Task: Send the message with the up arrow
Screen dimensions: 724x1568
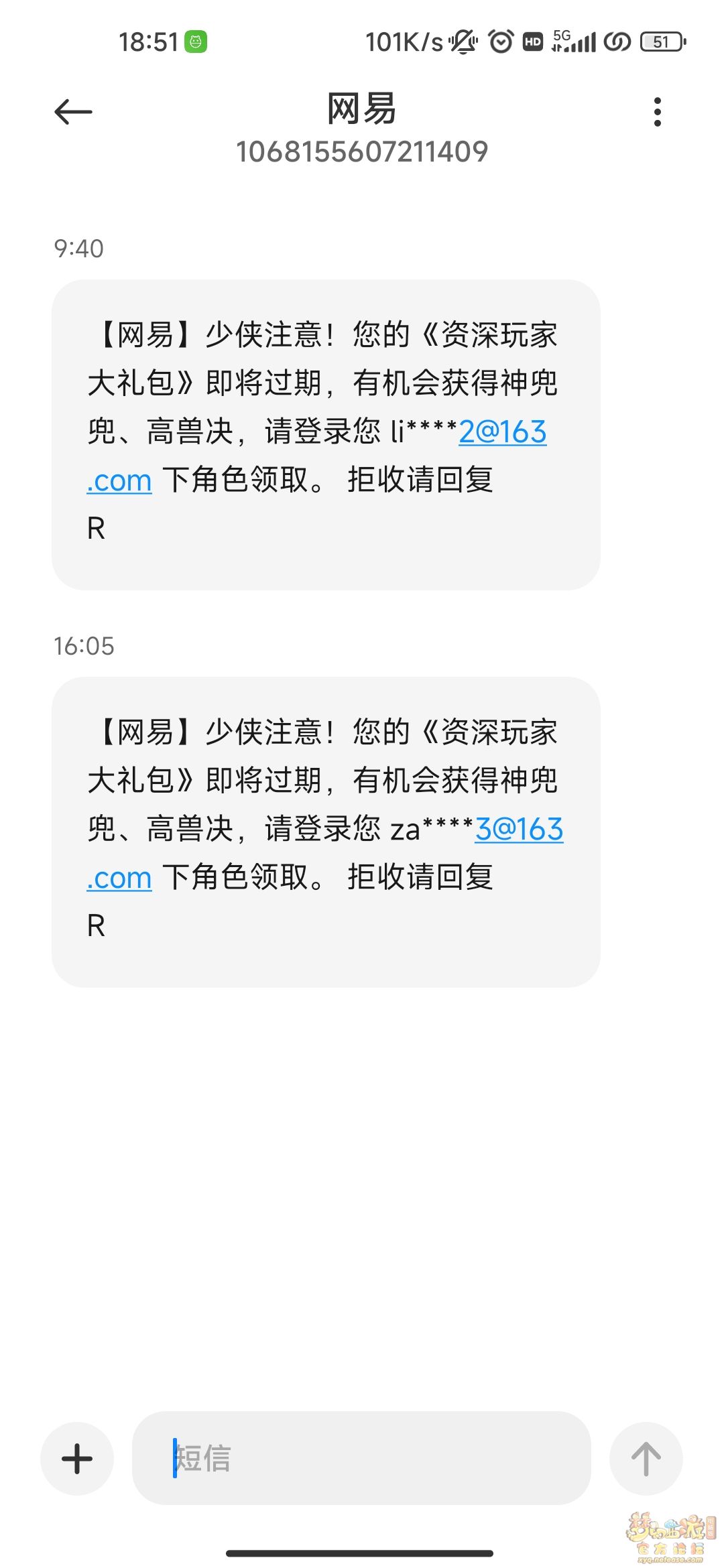Action: (646, 1458)
